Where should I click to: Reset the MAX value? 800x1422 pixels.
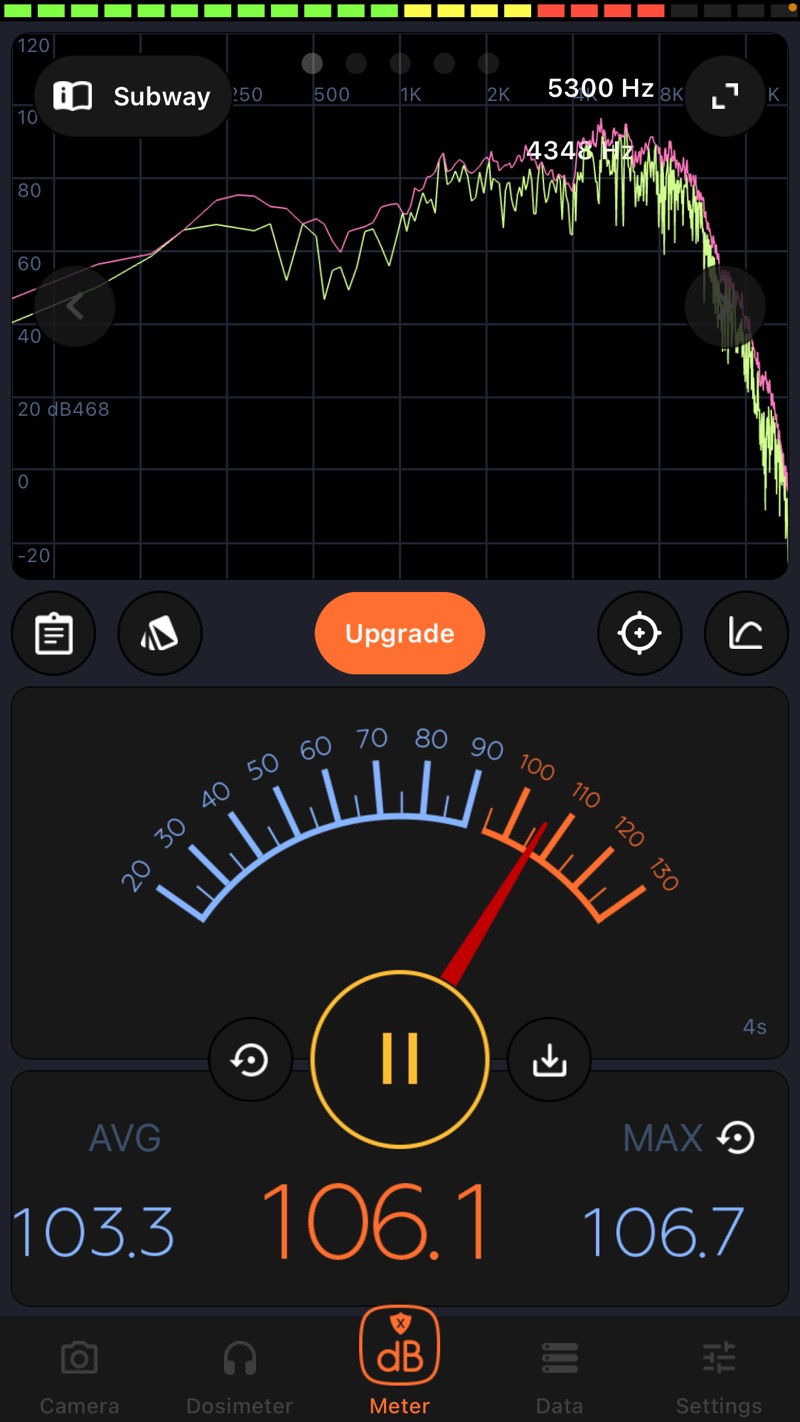[737, 1137]
